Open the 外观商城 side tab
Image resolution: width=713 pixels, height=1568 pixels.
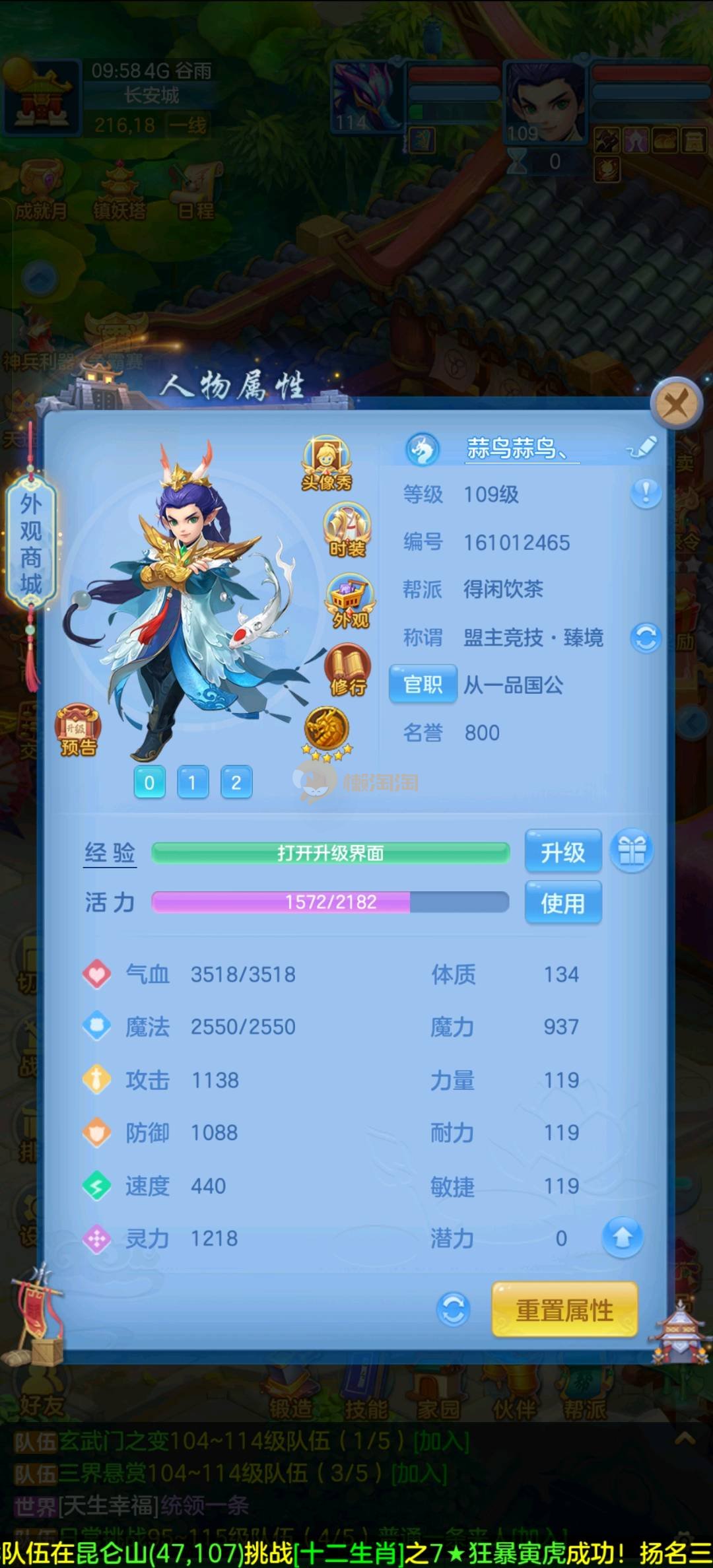coord(31,543)
